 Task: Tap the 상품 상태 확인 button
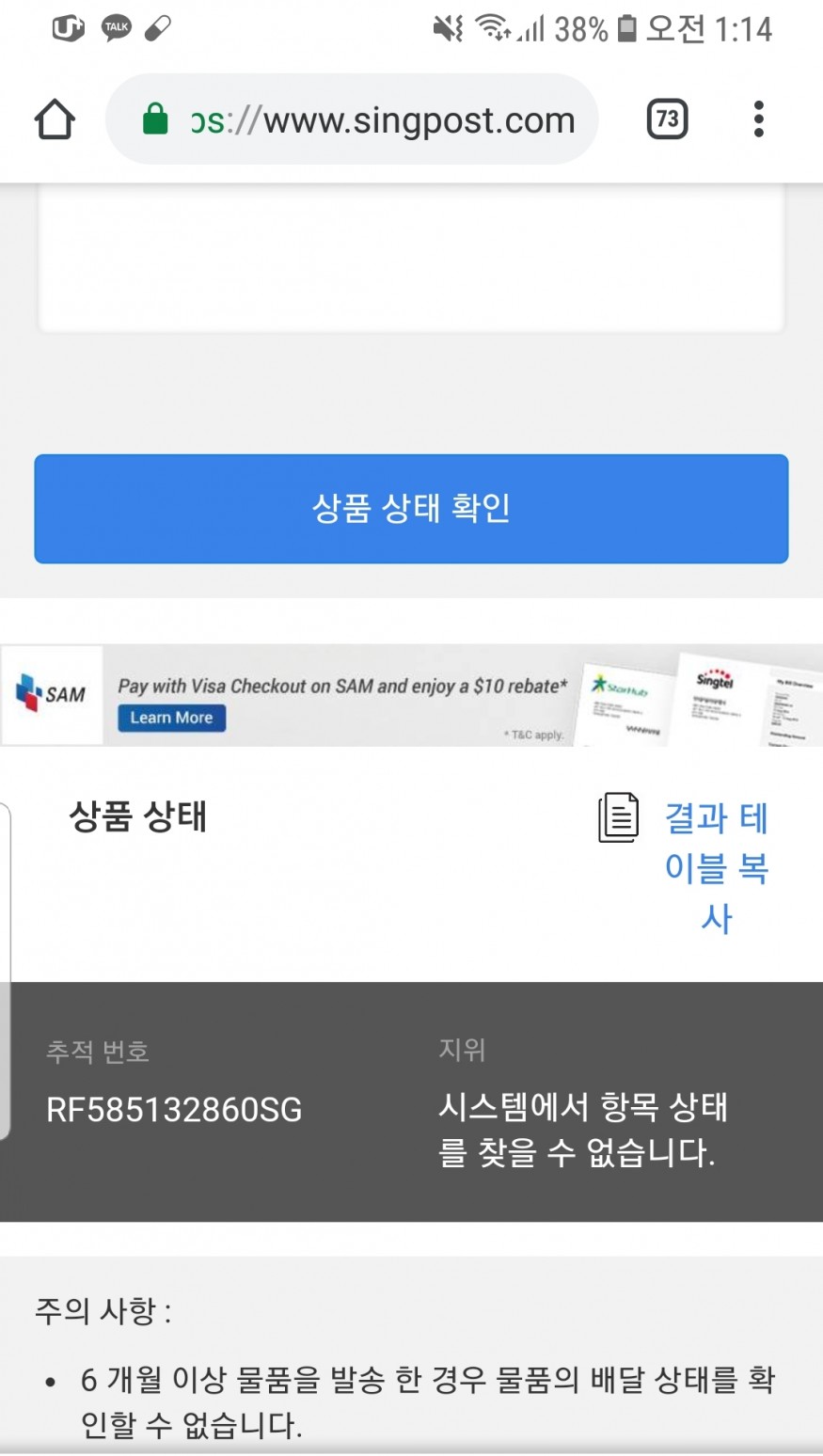point(411,509)
